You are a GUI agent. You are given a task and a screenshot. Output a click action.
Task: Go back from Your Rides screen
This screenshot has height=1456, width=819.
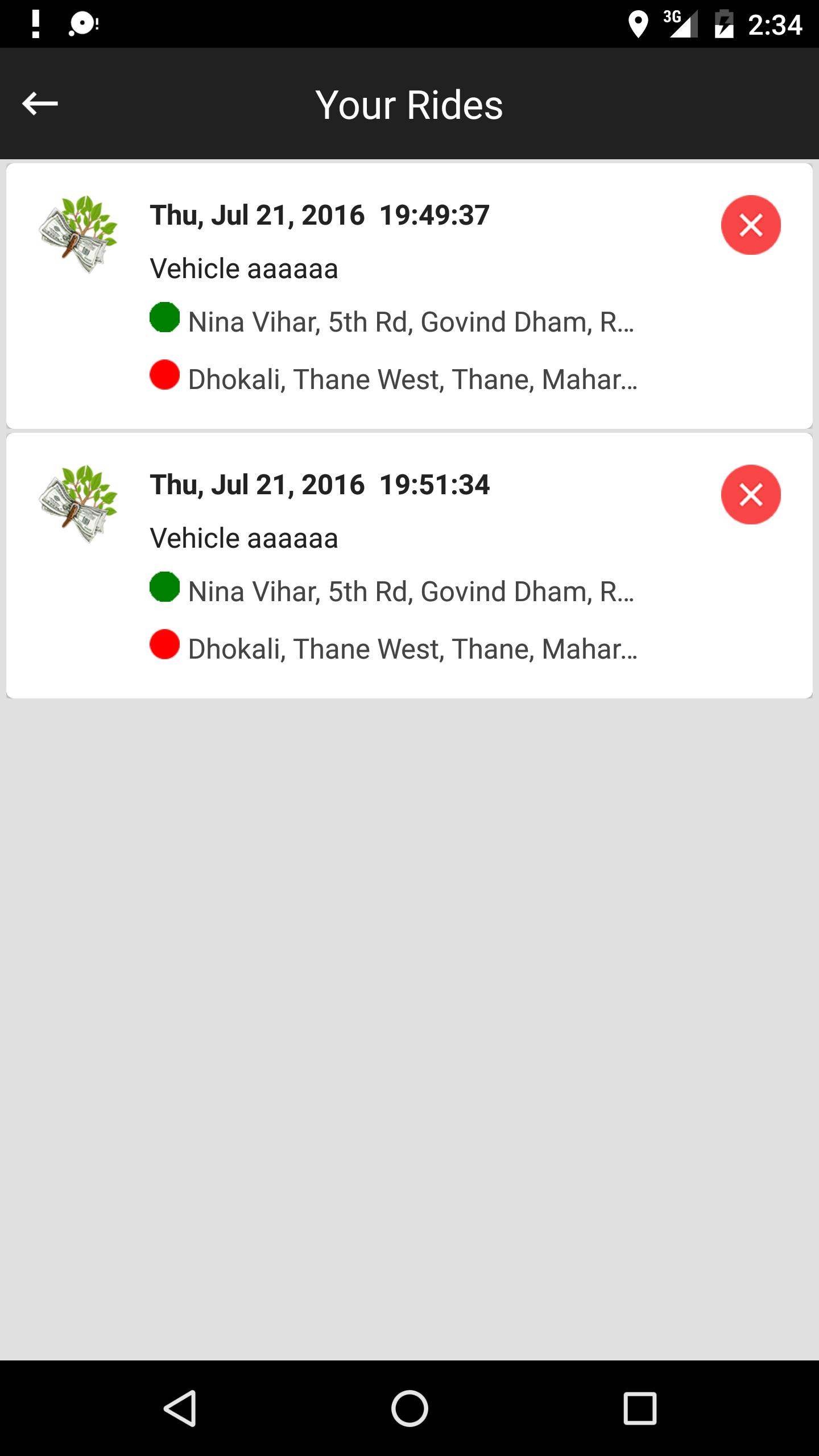pos(40,104)
